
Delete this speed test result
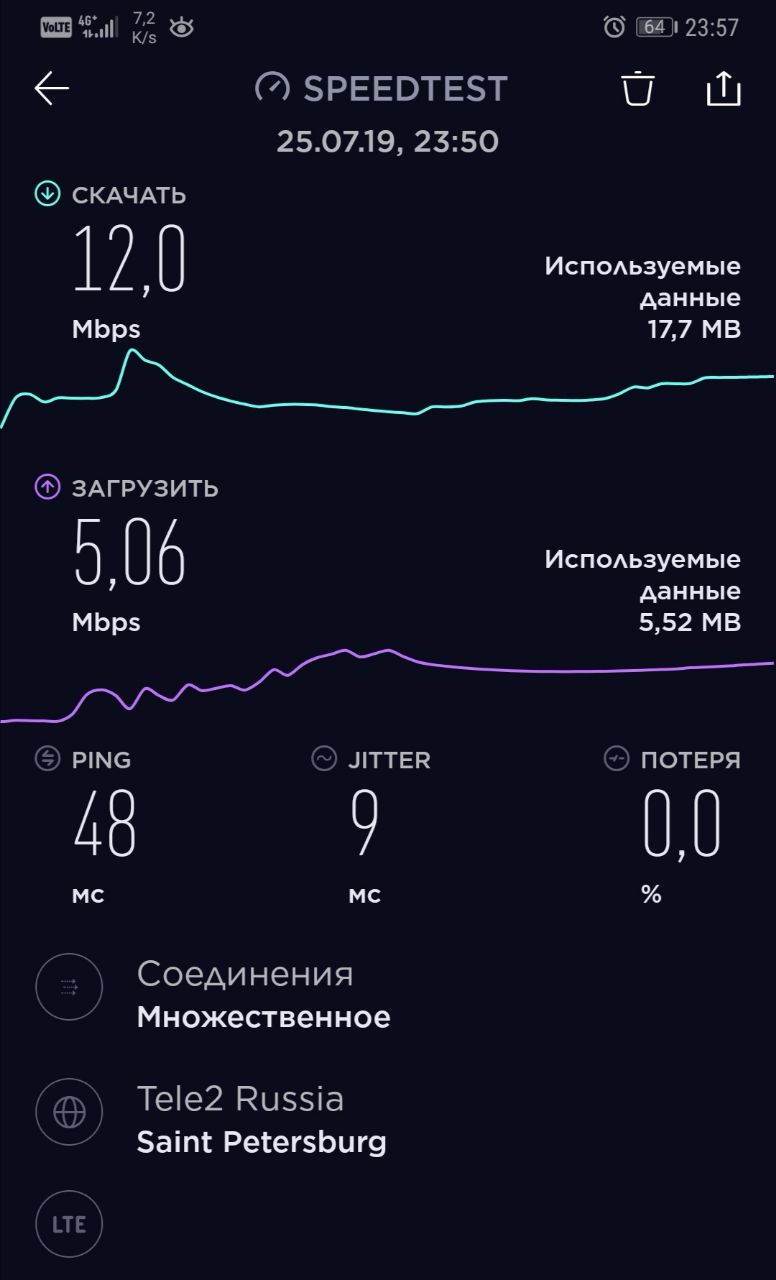pos(637,88)
